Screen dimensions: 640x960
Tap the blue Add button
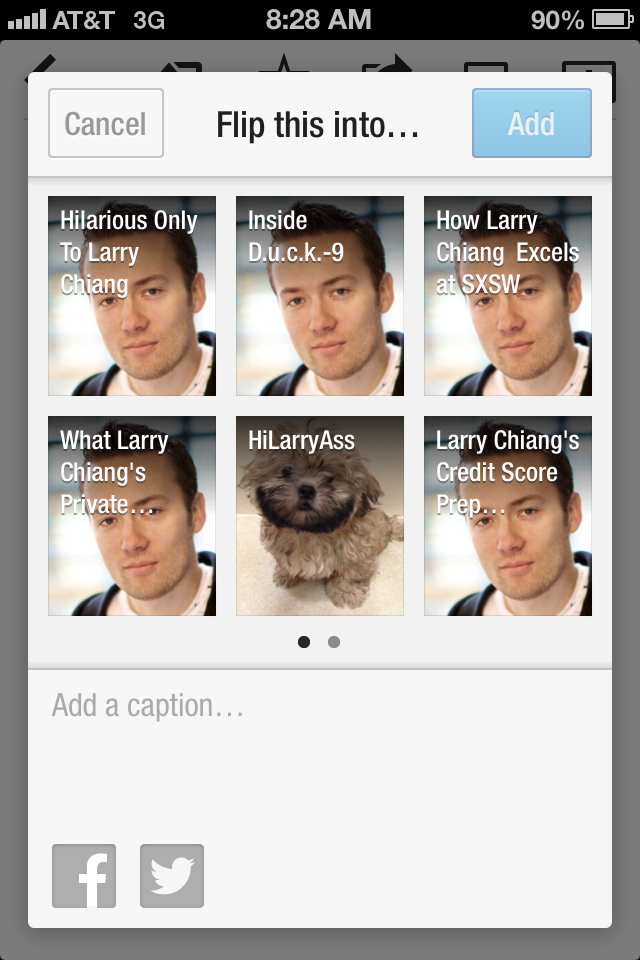point(531,124)
